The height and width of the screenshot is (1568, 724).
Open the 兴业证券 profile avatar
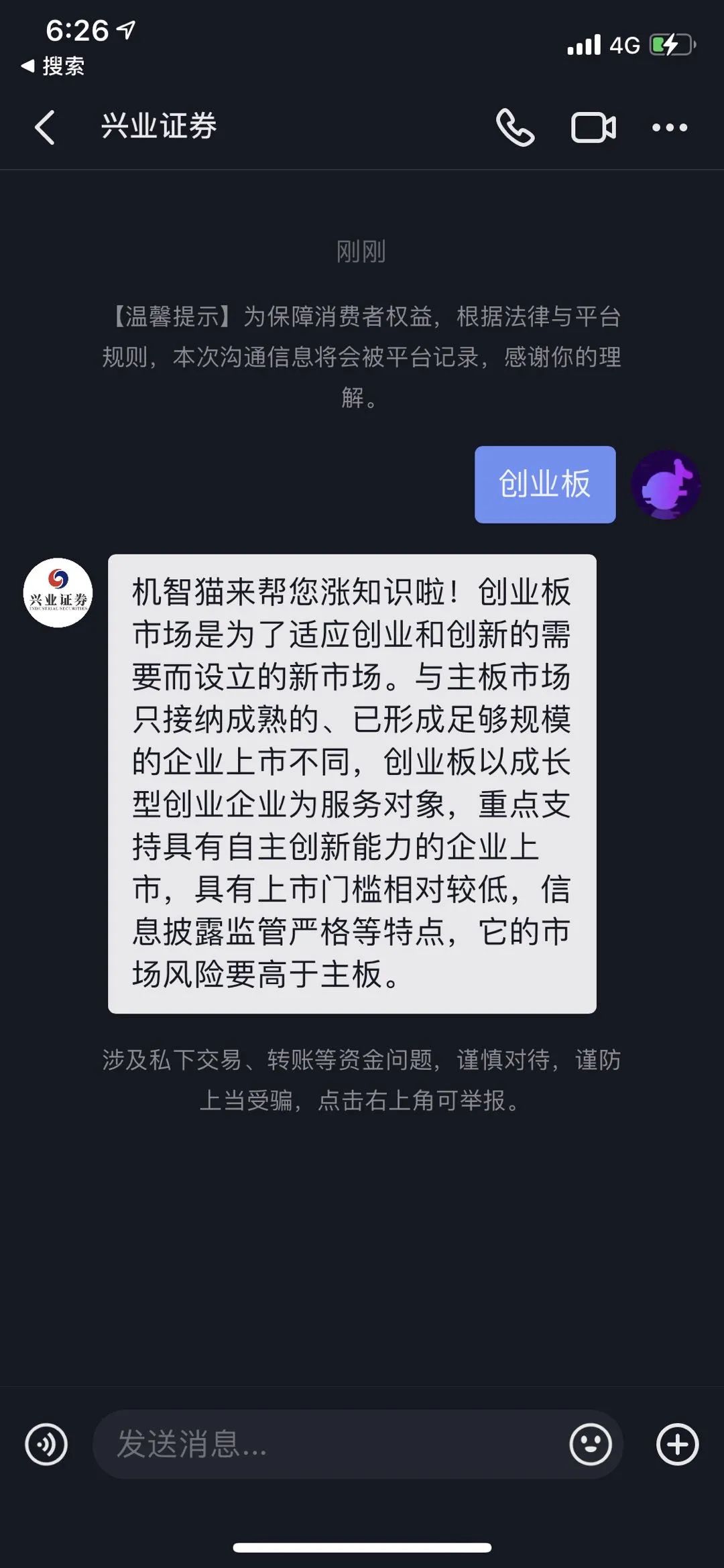click(58, 593)
